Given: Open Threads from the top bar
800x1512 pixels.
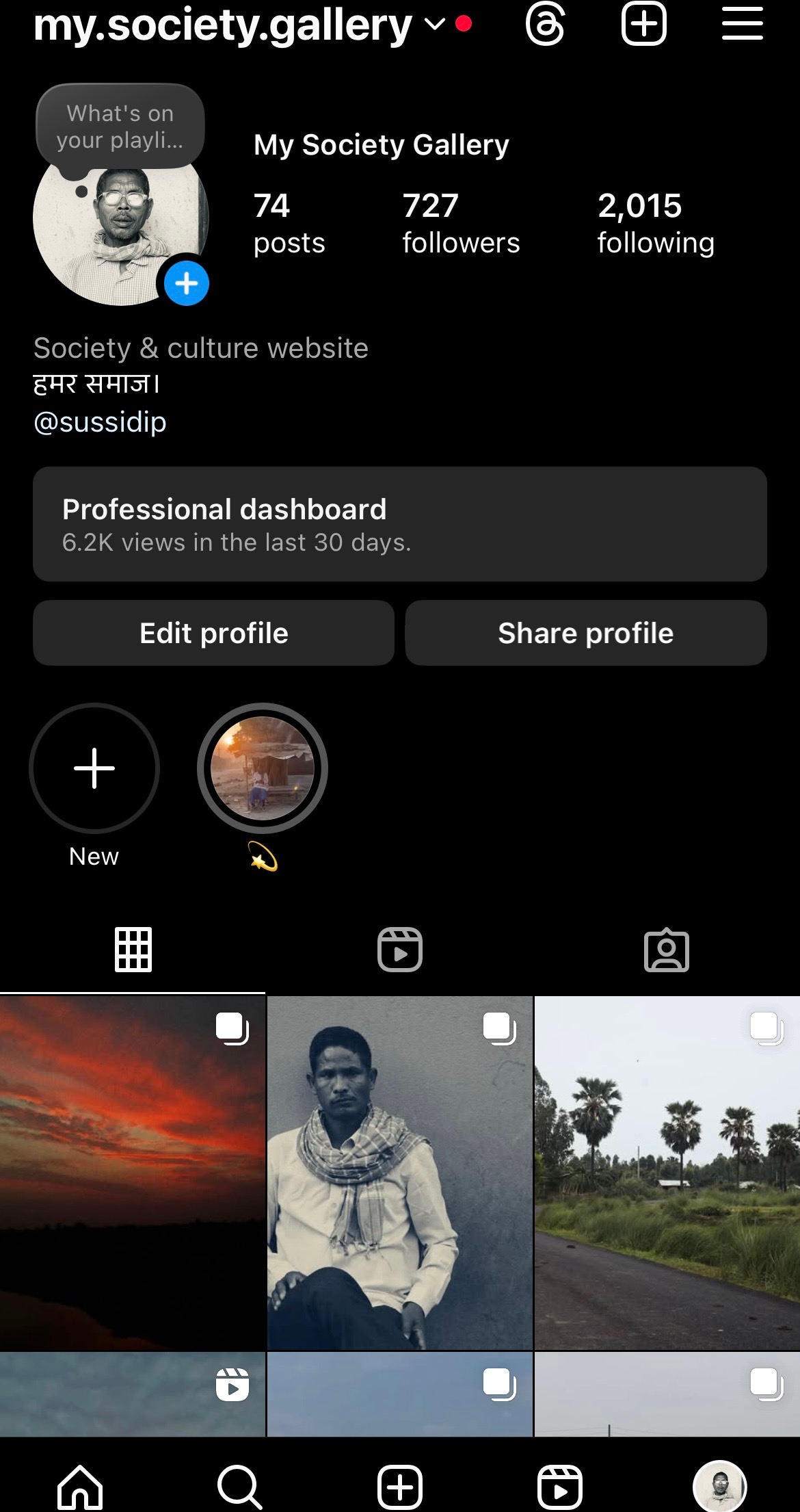Looking at the screenshot, I should 546,24.
